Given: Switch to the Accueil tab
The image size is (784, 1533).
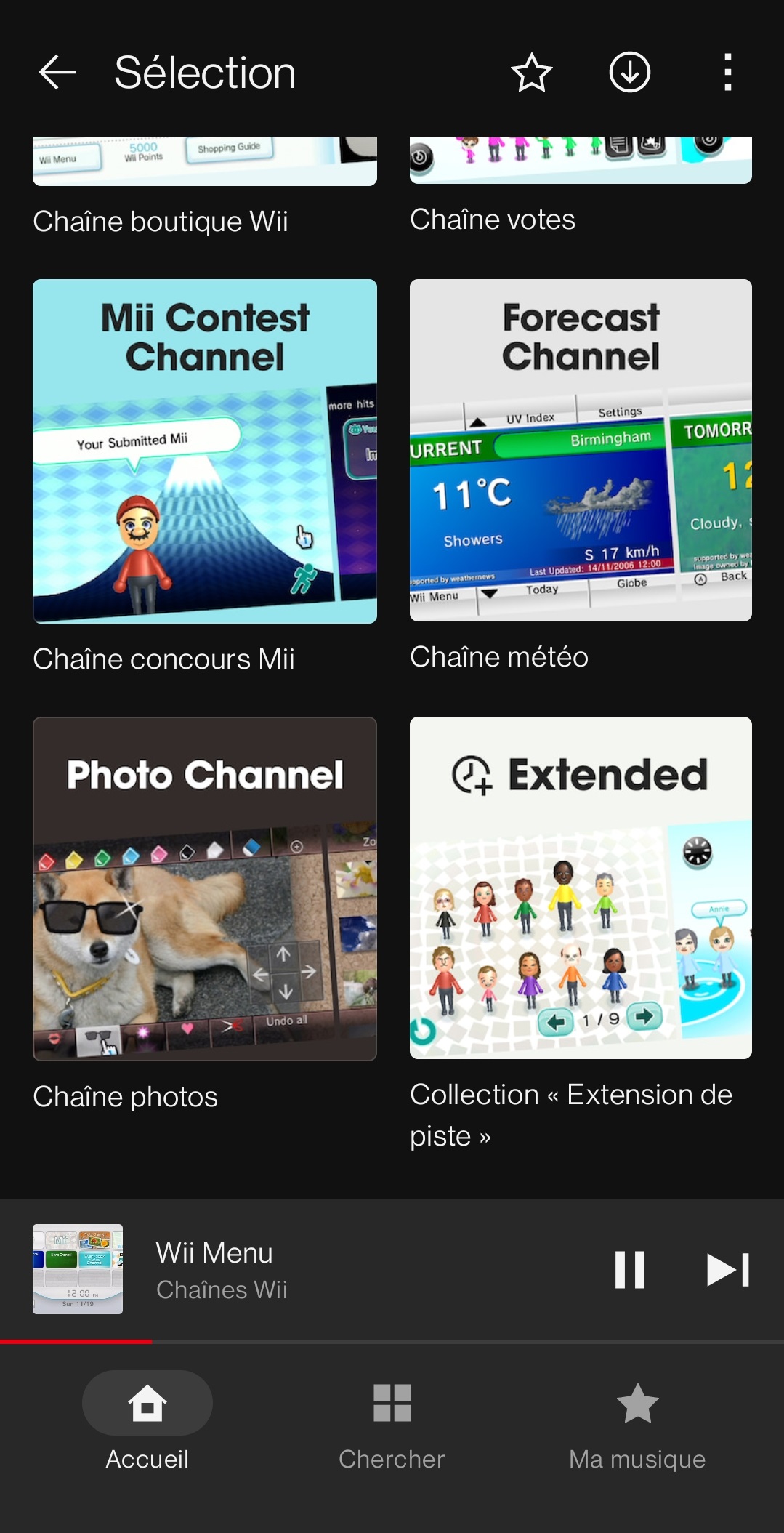Looking at the screenshot, I should tap(147, 1417).
